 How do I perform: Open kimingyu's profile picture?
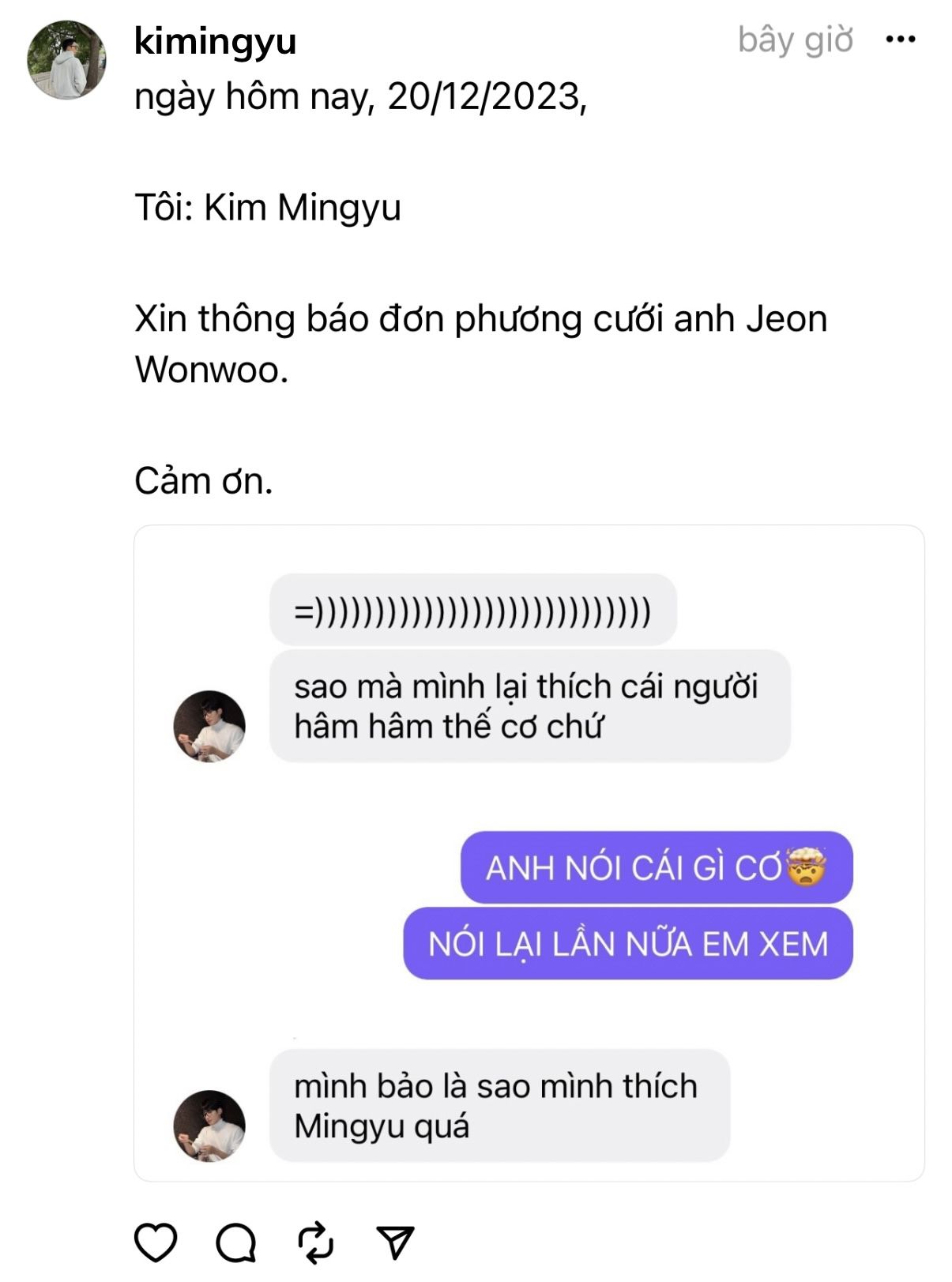(66, 60)
